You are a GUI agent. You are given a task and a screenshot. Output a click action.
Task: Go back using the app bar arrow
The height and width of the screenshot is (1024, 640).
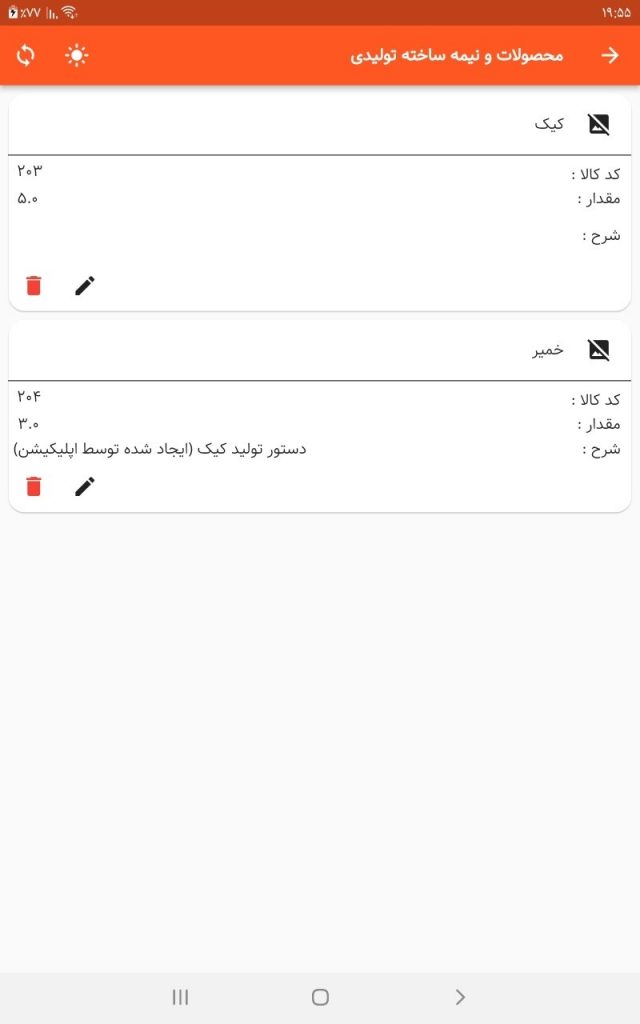[610, 55]
